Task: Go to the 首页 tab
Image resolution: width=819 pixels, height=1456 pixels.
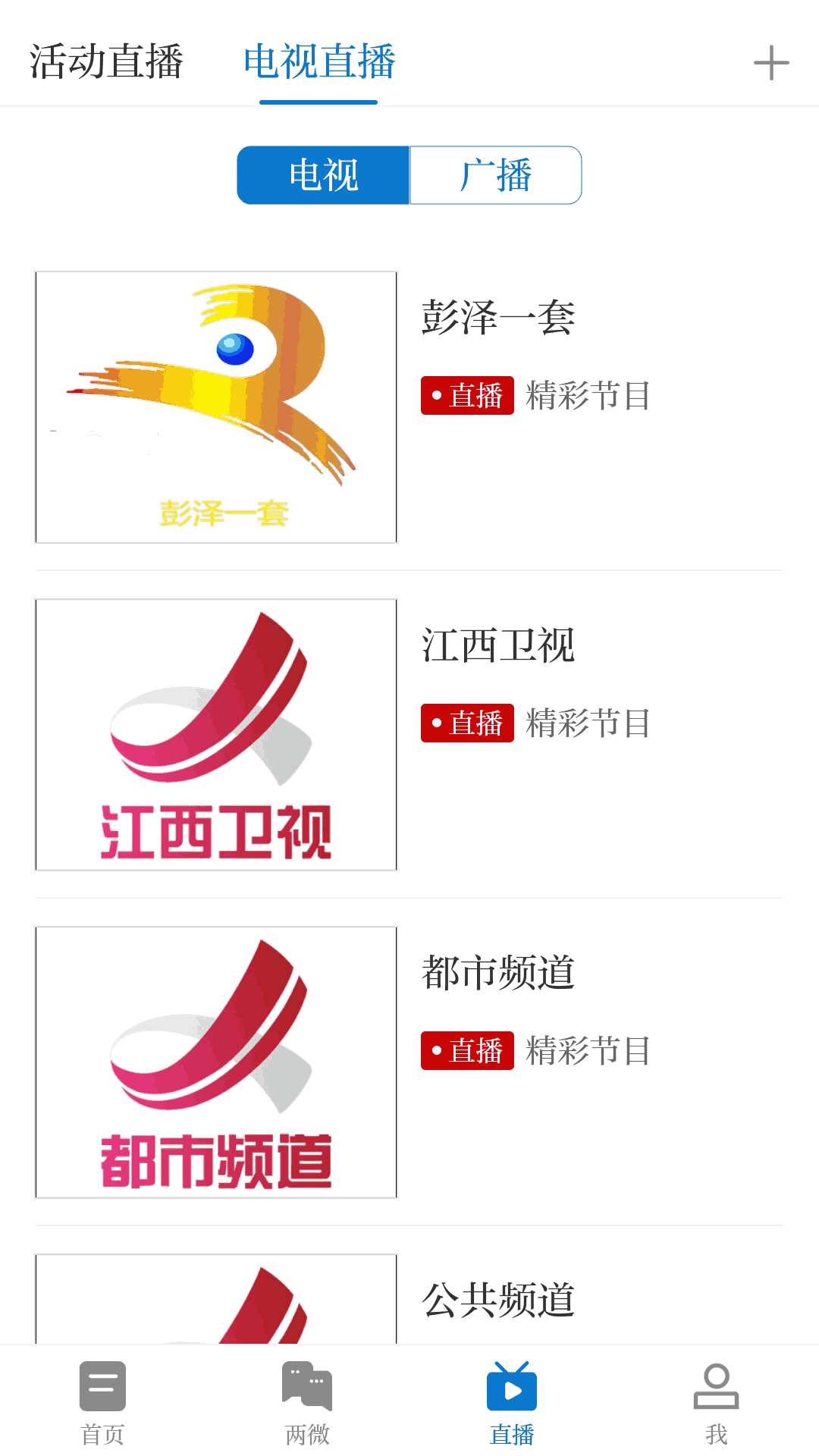Action: pyautogui.click(x=102, y=1403)
